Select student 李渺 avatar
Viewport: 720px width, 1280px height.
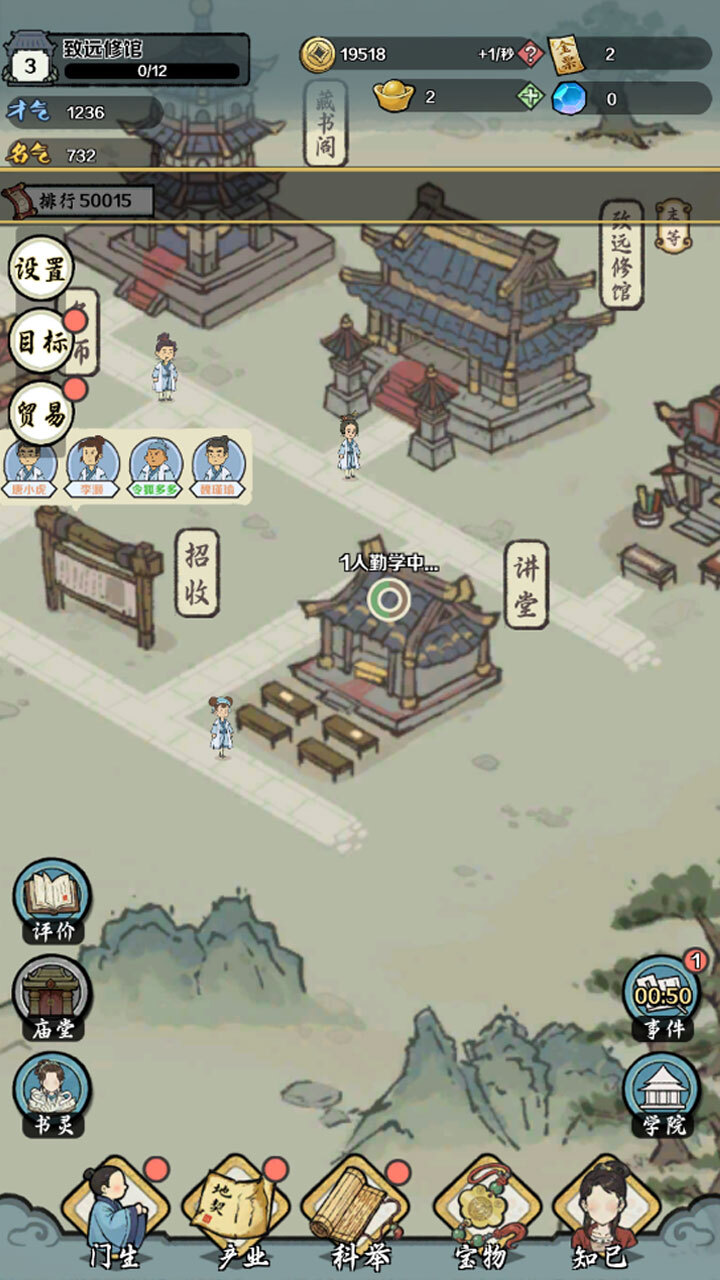coord(93,466)
